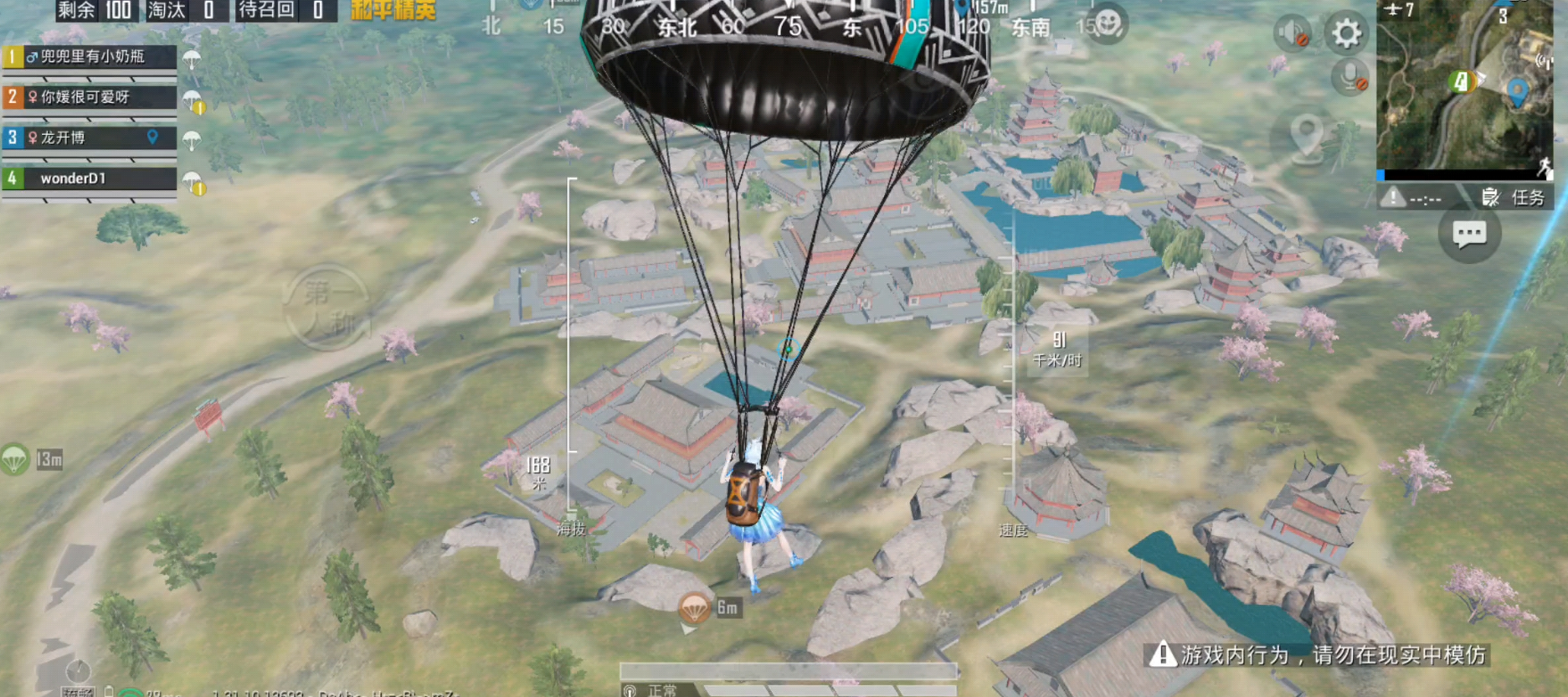This screenshot has height=697, width=1568.
Task: Tap the report warning icon below minimap
Action: pyautogui.click(x=1393, y=198)
